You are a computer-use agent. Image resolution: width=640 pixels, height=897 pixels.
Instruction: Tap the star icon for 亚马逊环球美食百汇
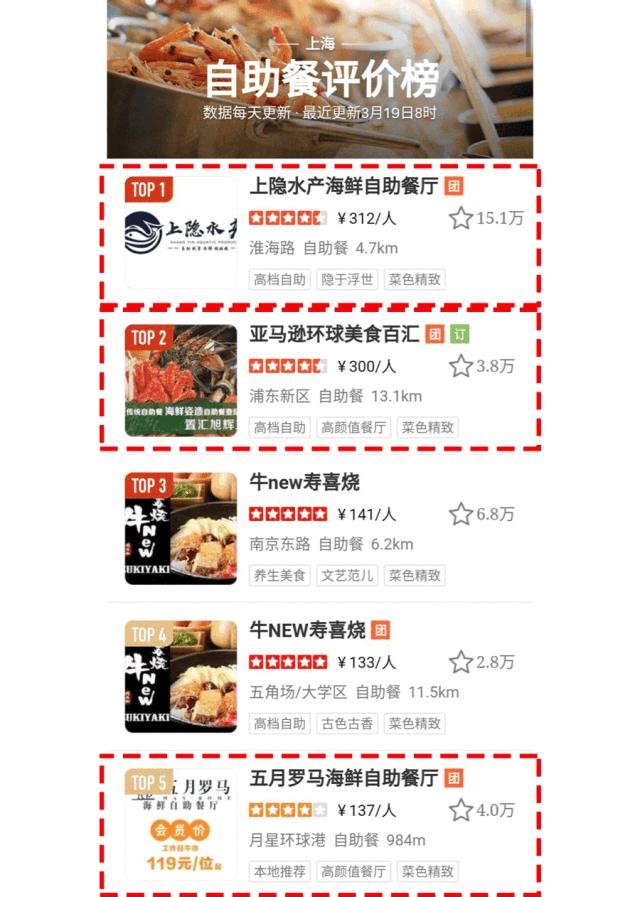(x=460, y=366)
